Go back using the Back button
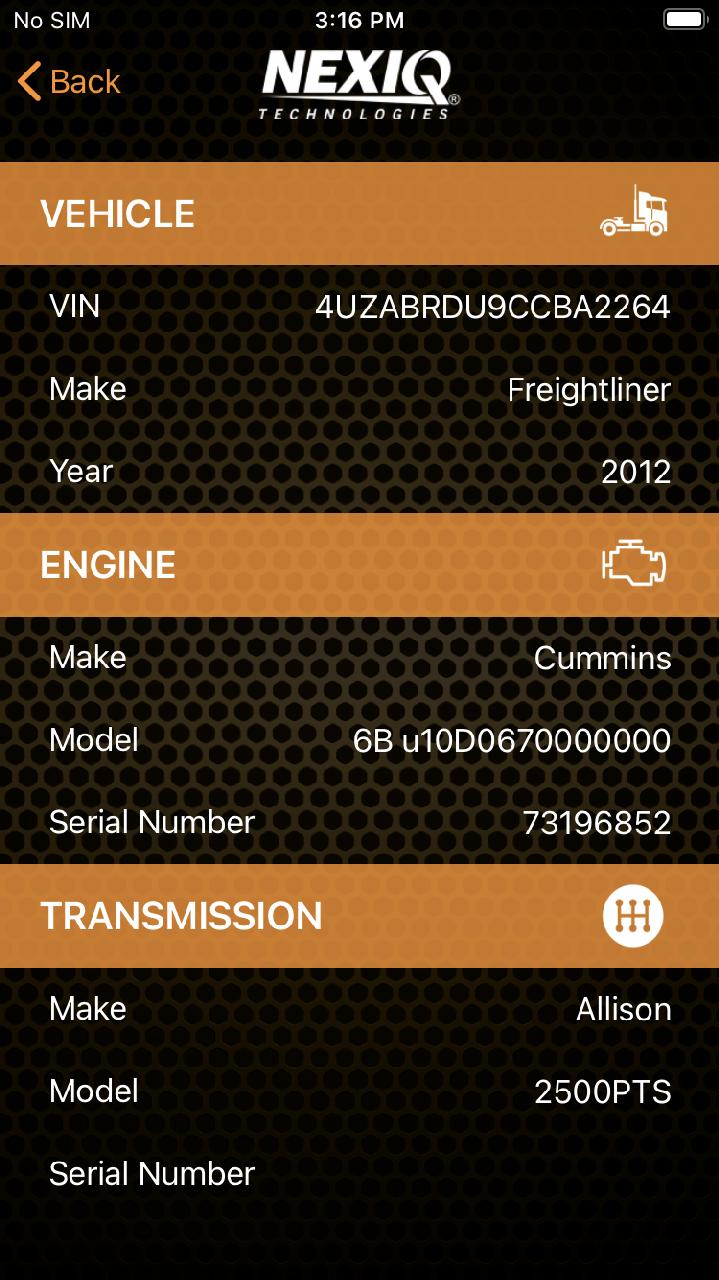This screenshot has height=1280, width=719. click(69, 82)
